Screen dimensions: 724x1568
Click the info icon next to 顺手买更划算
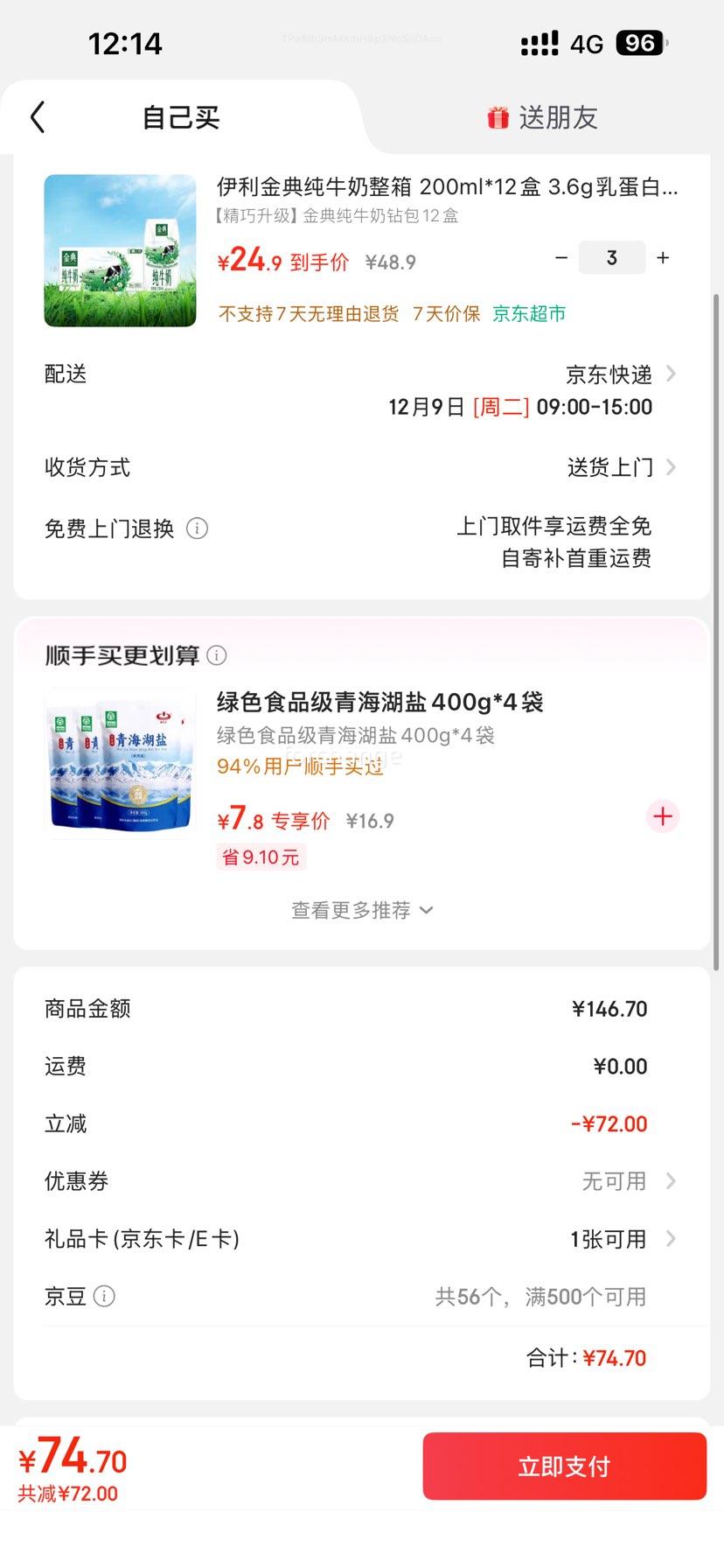tap(215, 654)
